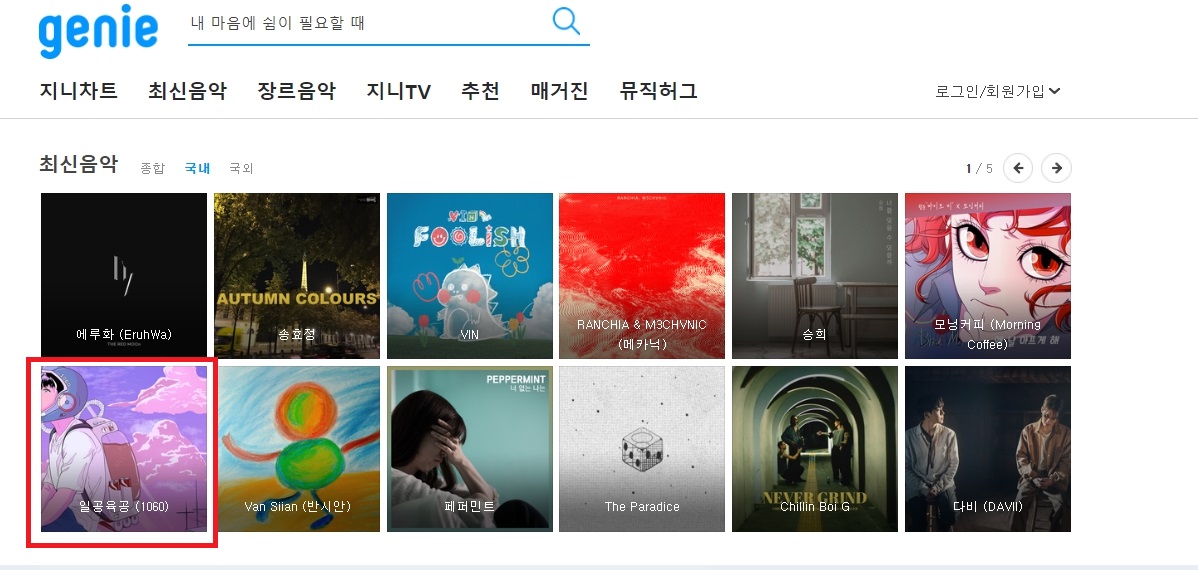Go to next page of new music
1198x570 pixels.
[x=1056, y=168]
